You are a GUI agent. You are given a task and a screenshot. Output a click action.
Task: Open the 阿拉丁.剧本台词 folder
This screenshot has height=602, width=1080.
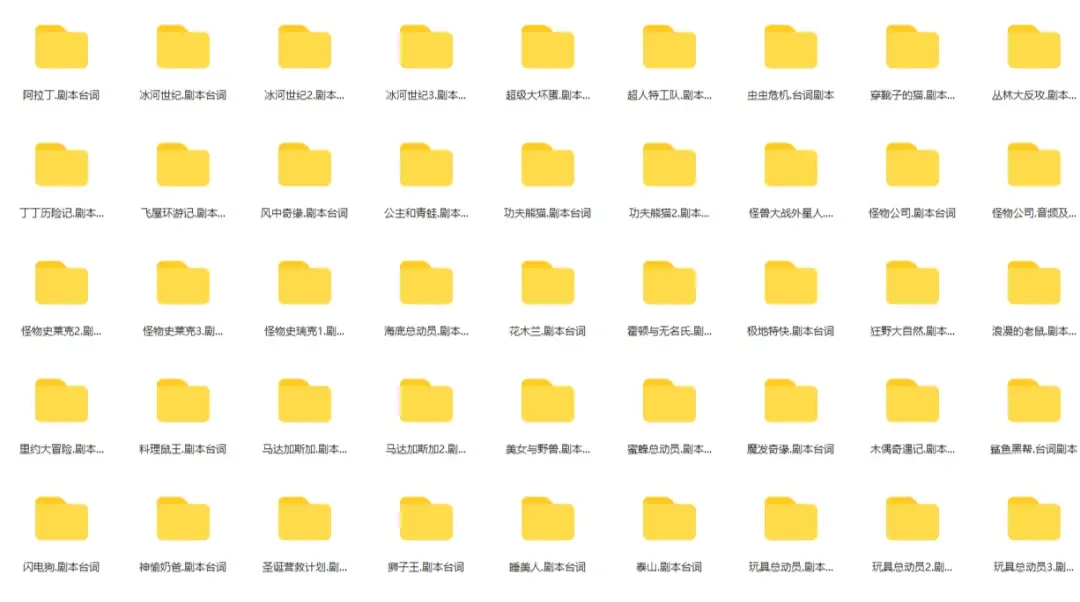61,48
